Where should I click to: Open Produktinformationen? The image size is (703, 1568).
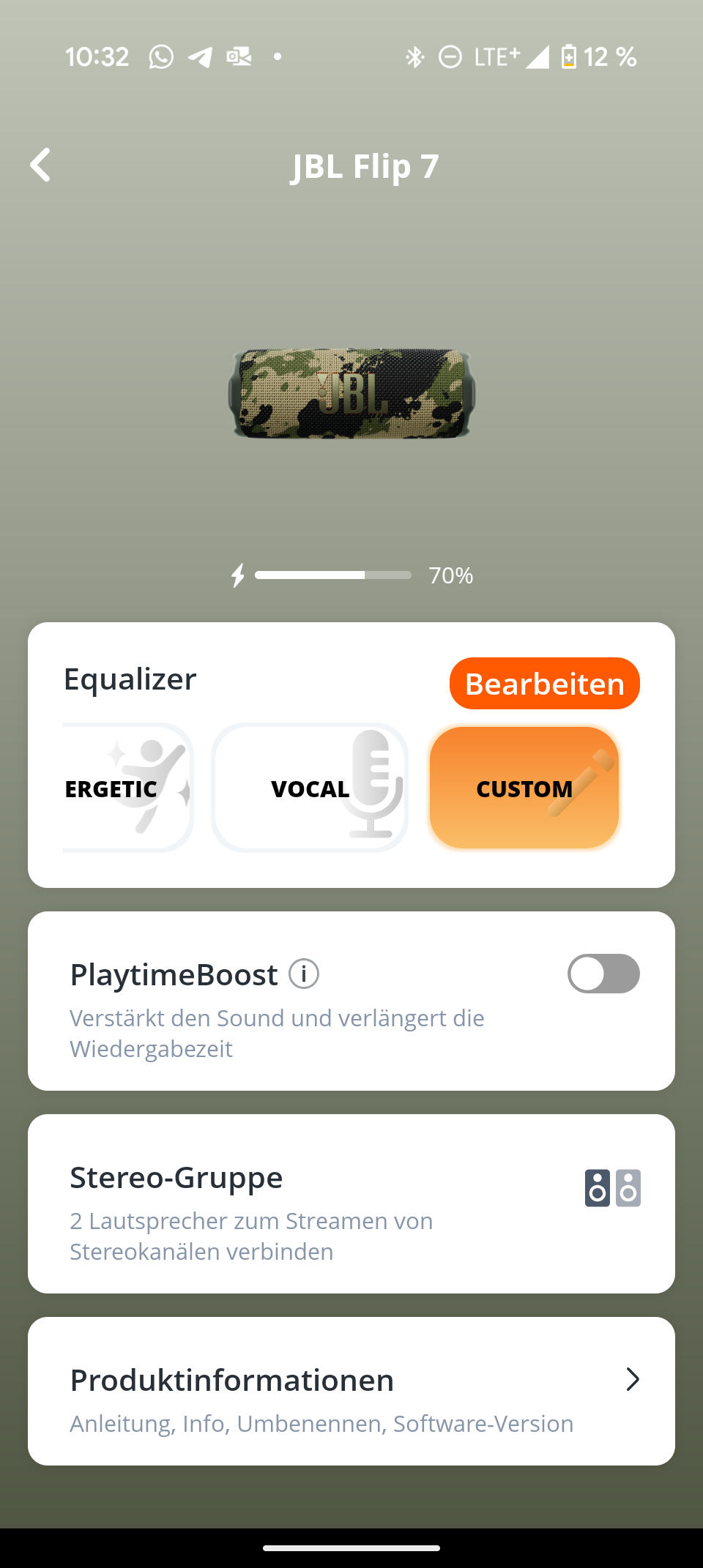[351, 1391]
